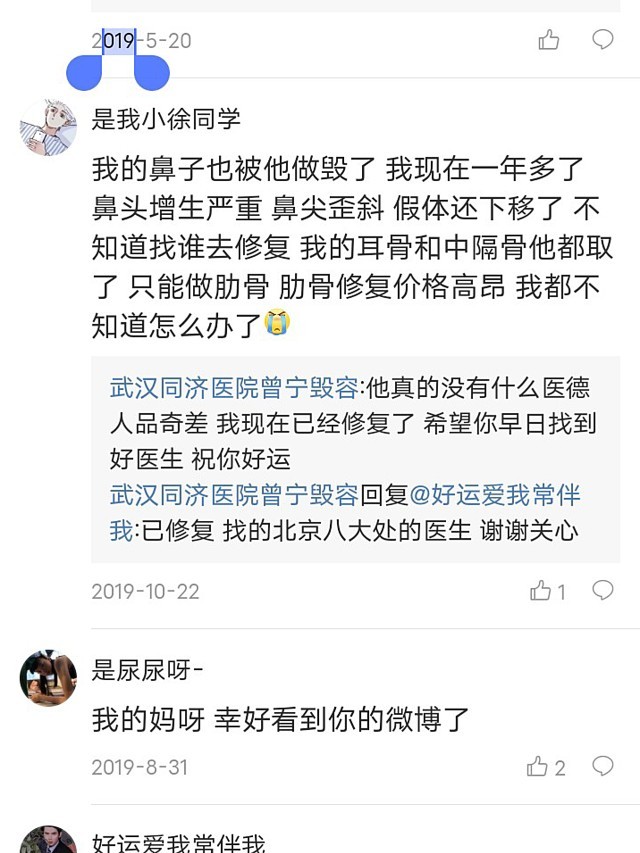Like the comment dated 2019-5-20
This screenshot has height=853, width=640.
(549, 40)
